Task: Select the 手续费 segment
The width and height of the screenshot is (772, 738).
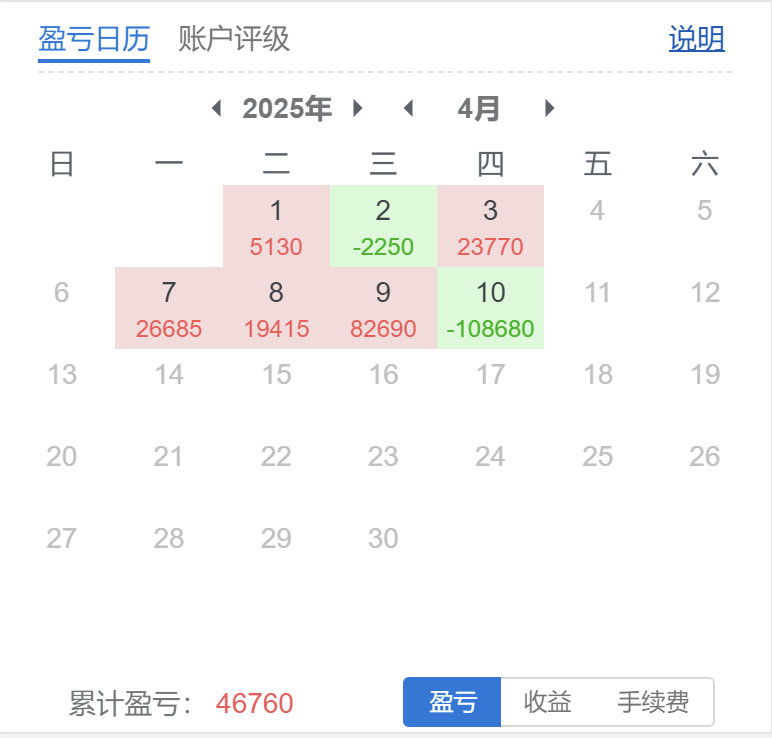Action: point(653,702)
